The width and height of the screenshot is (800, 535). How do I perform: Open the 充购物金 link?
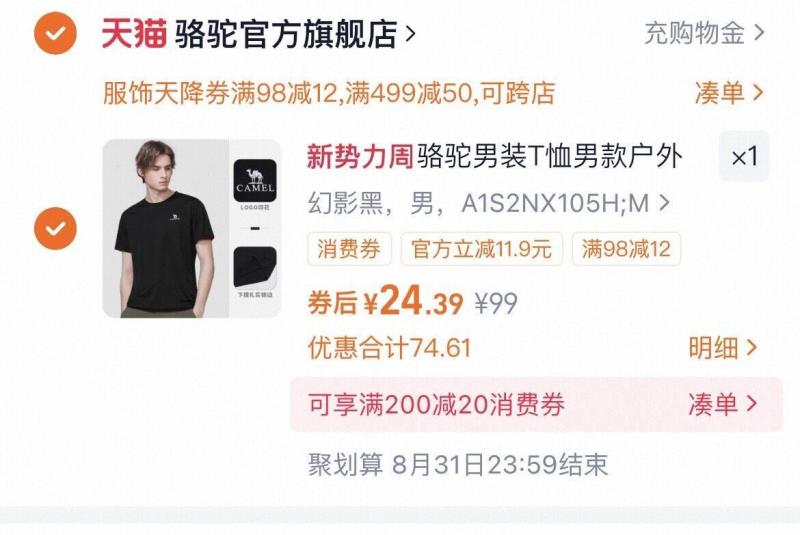[704, 33]
